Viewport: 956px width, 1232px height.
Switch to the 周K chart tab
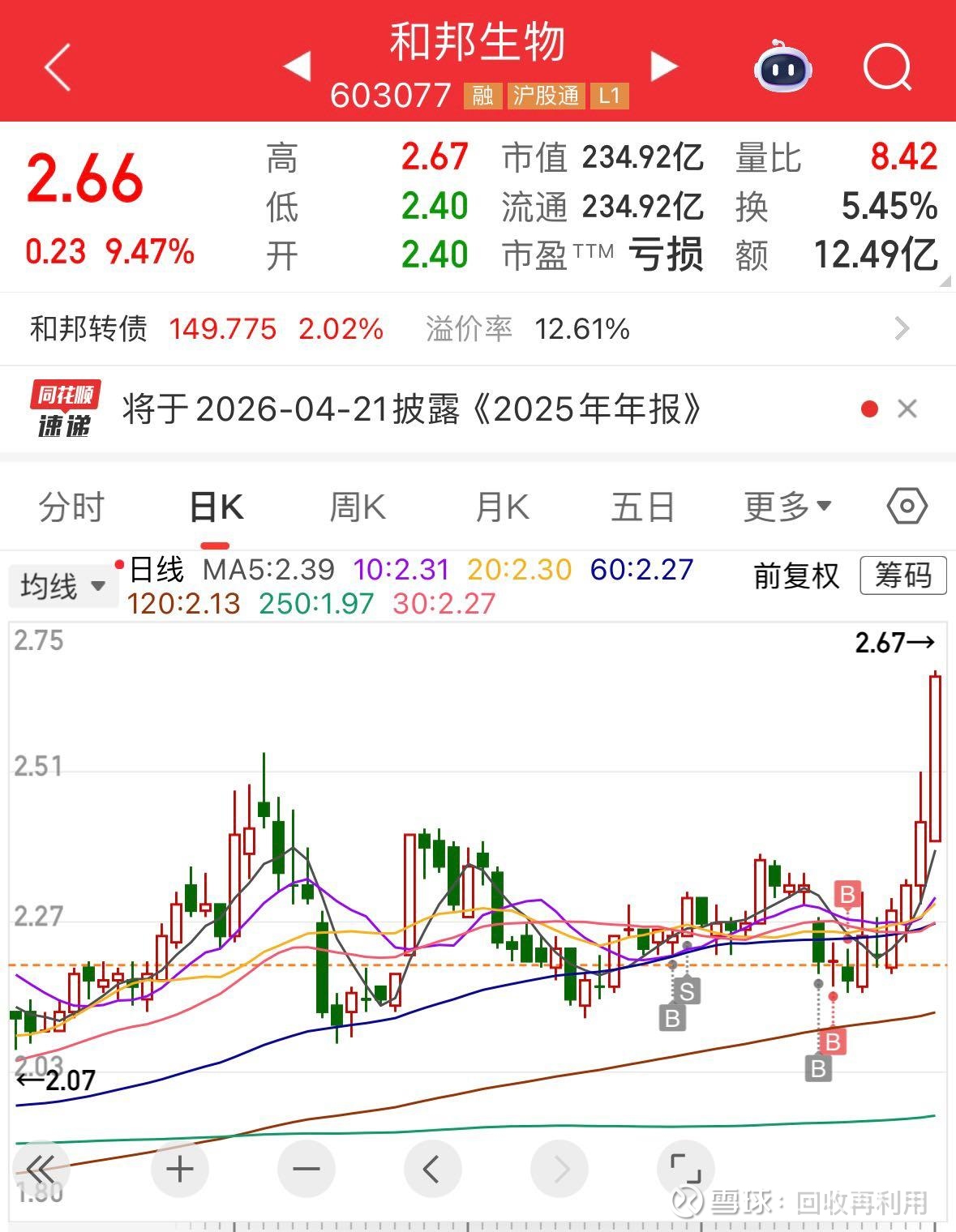(358, 508)
